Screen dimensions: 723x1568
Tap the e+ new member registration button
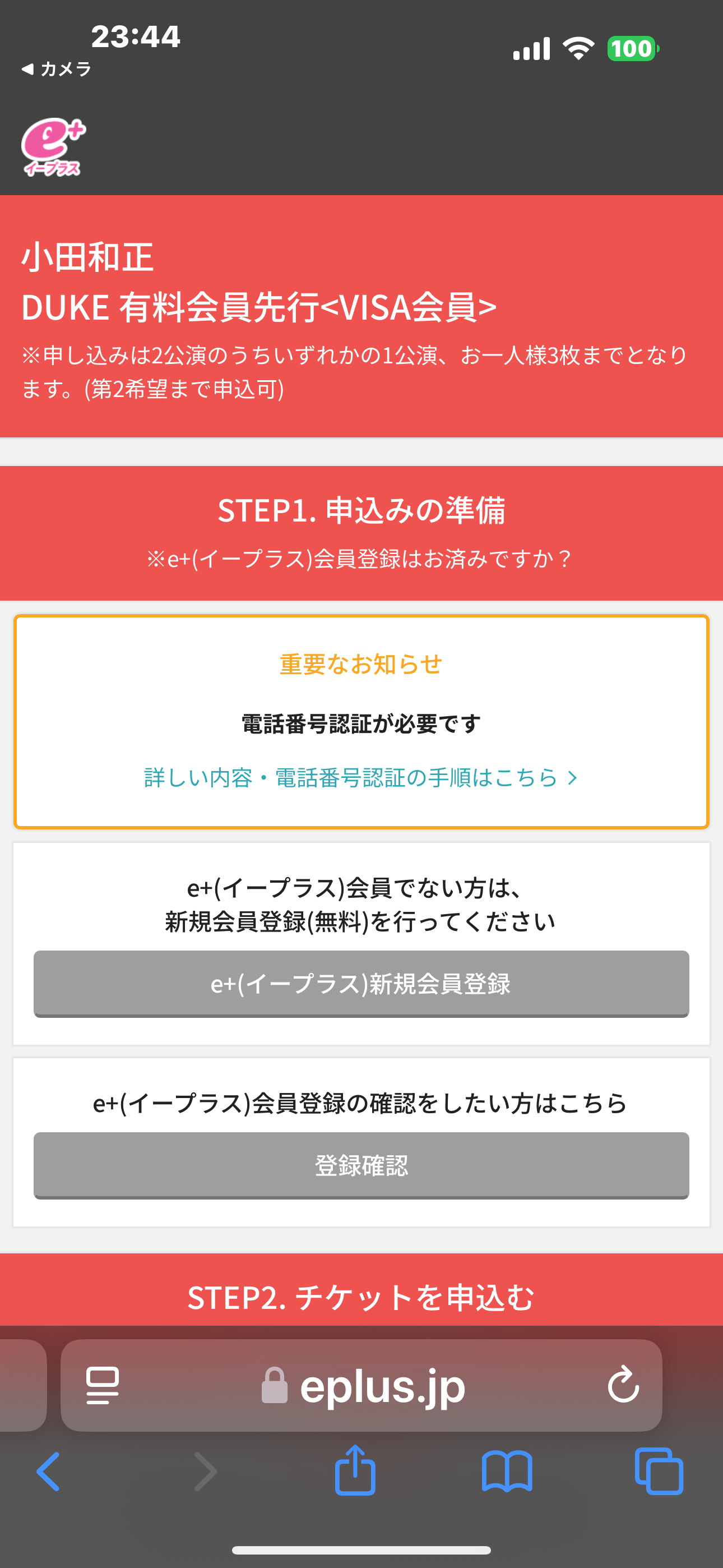pos(361,984)
